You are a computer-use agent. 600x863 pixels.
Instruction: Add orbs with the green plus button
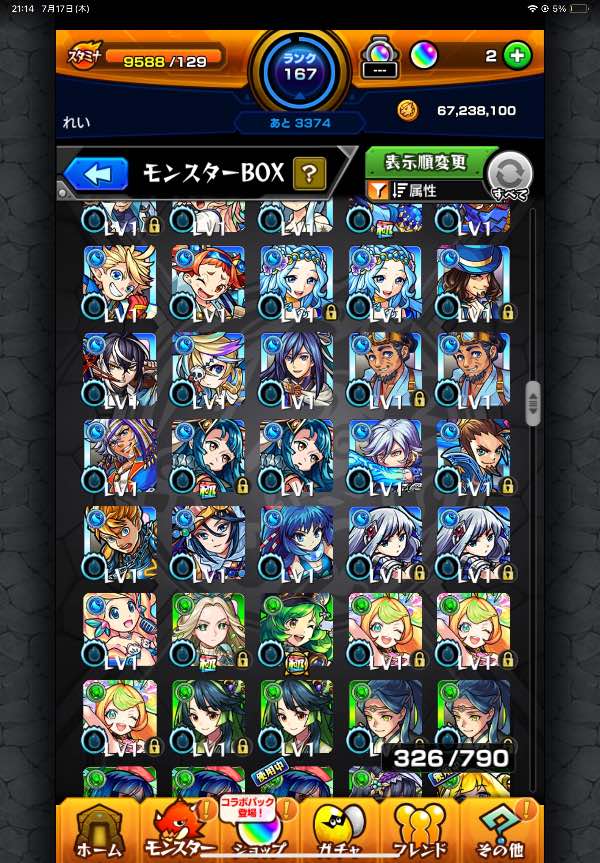click(517, 56)
